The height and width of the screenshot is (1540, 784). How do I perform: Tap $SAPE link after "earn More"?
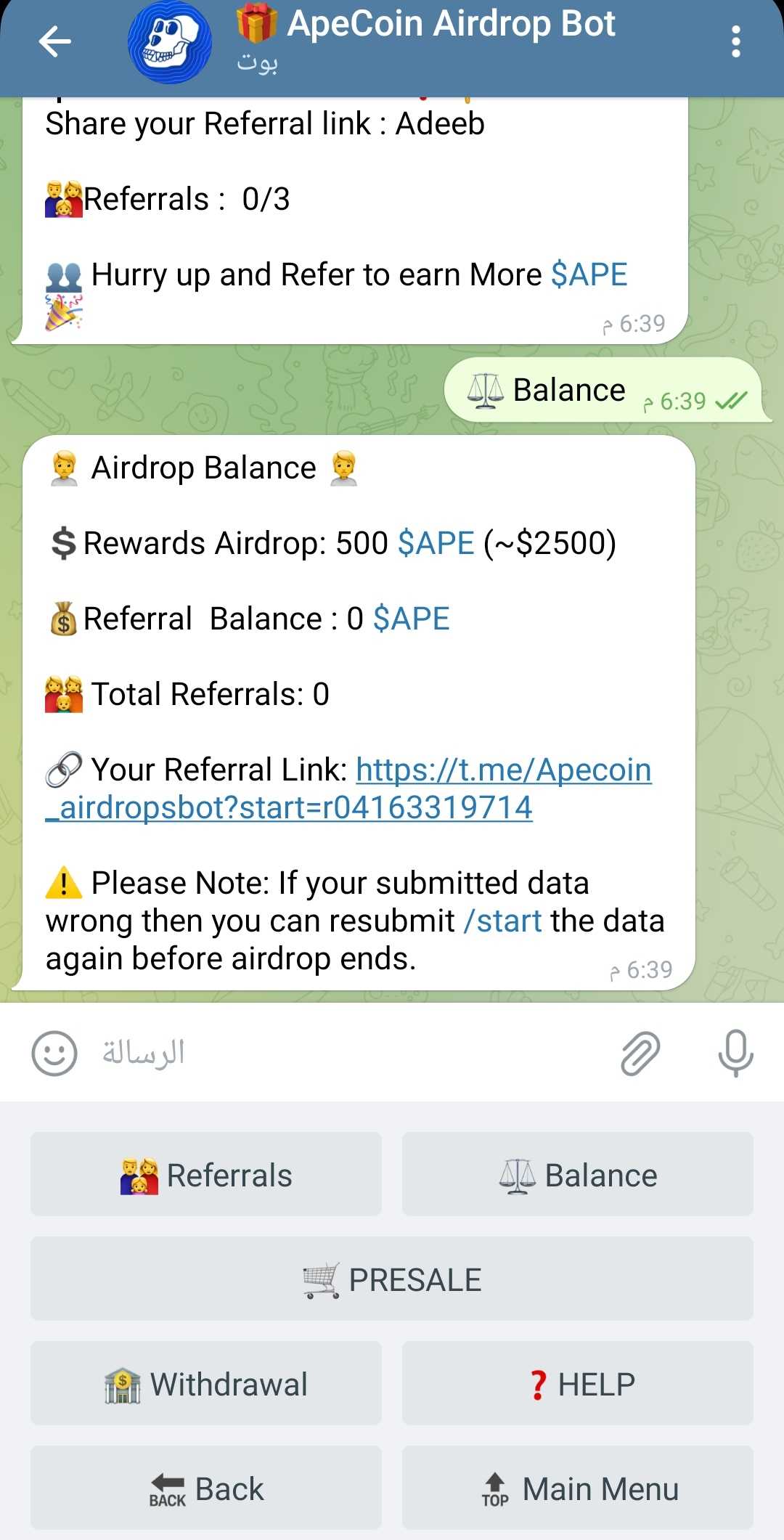[589, 275]
